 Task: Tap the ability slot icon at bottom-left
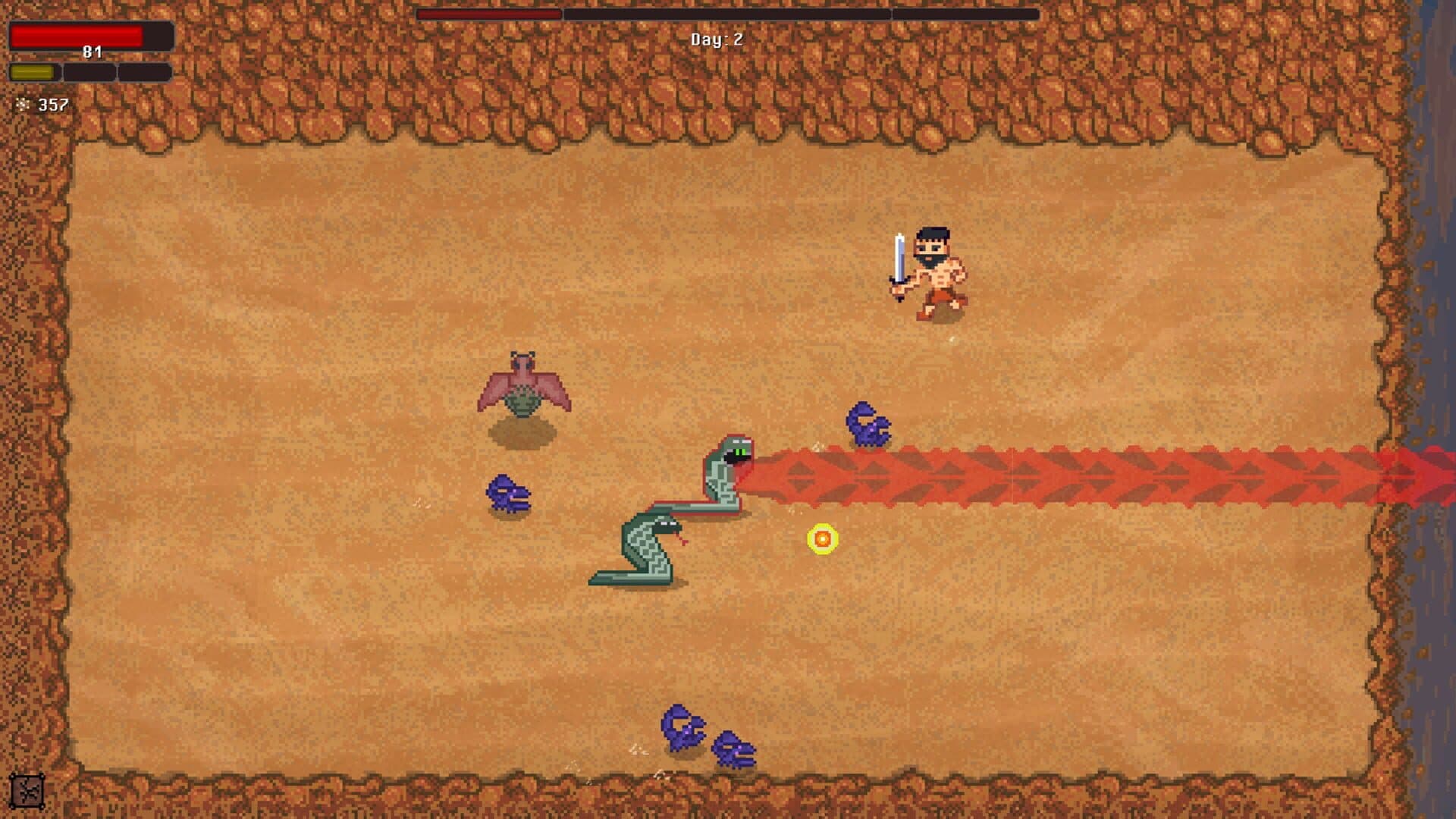(x=27, y=791)
